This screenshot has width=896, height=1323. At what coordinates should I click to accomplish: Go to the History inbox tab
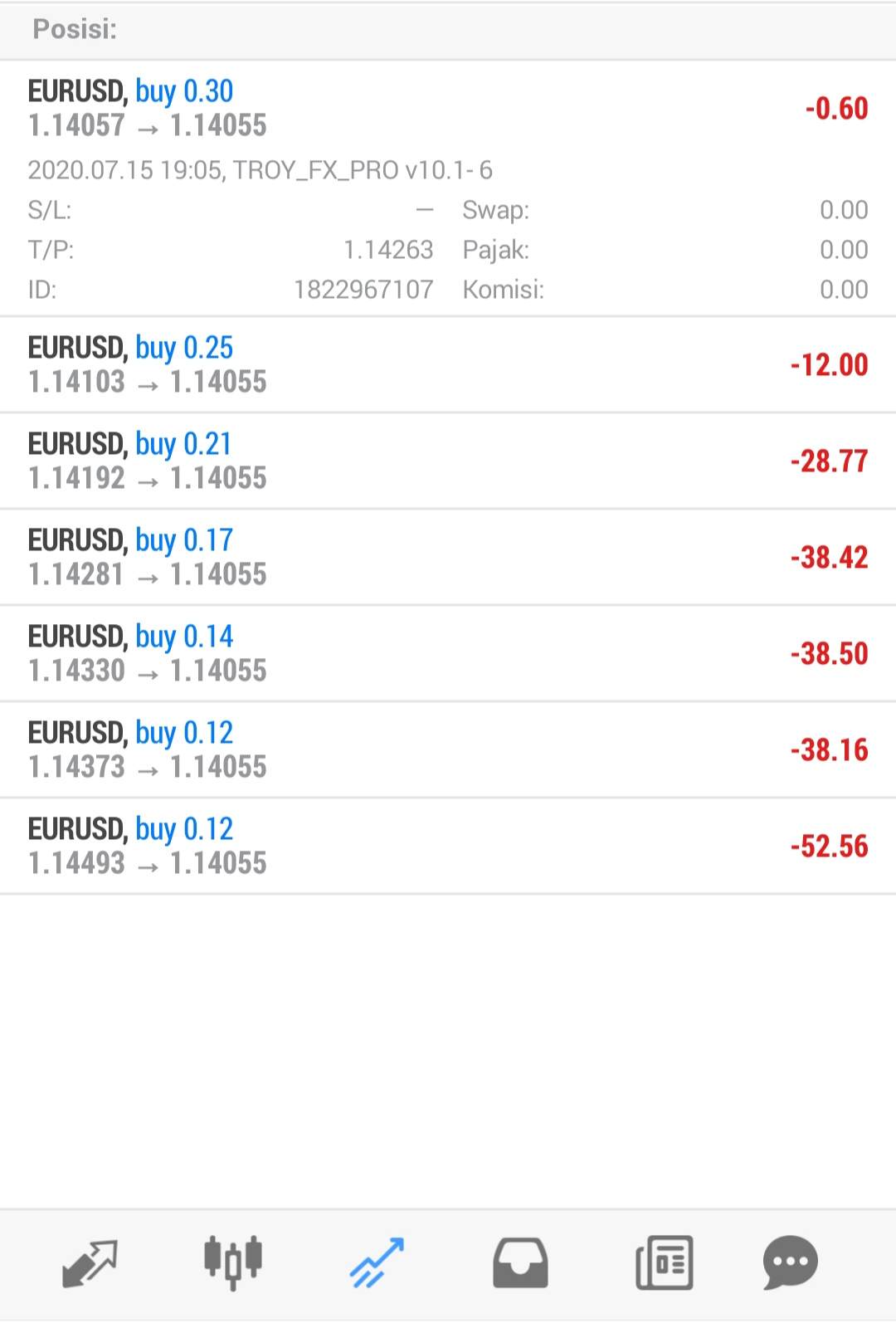(x=520, y=1263)
